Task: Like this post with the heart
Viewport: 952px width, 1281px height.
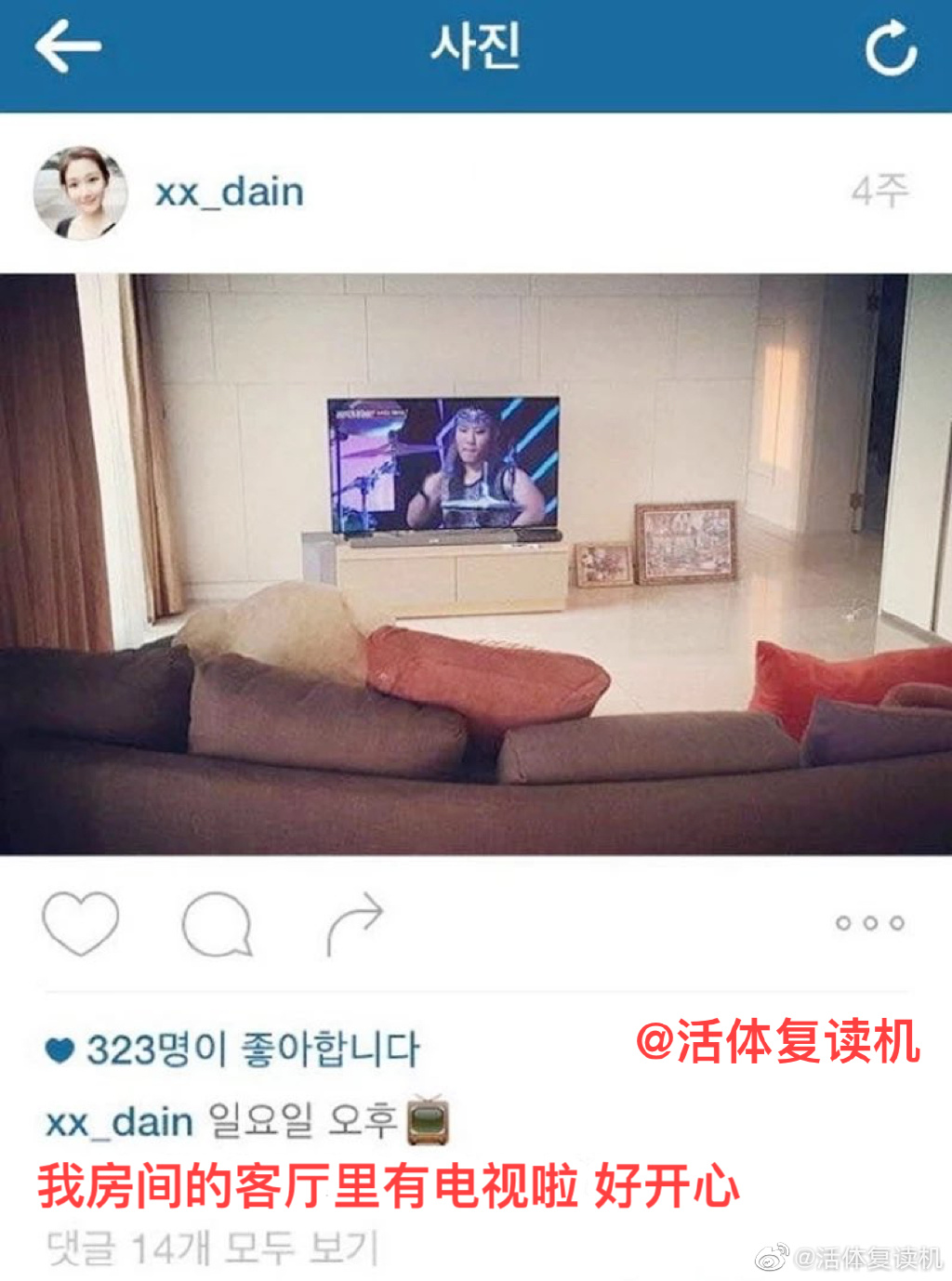Action: (81, 922)
